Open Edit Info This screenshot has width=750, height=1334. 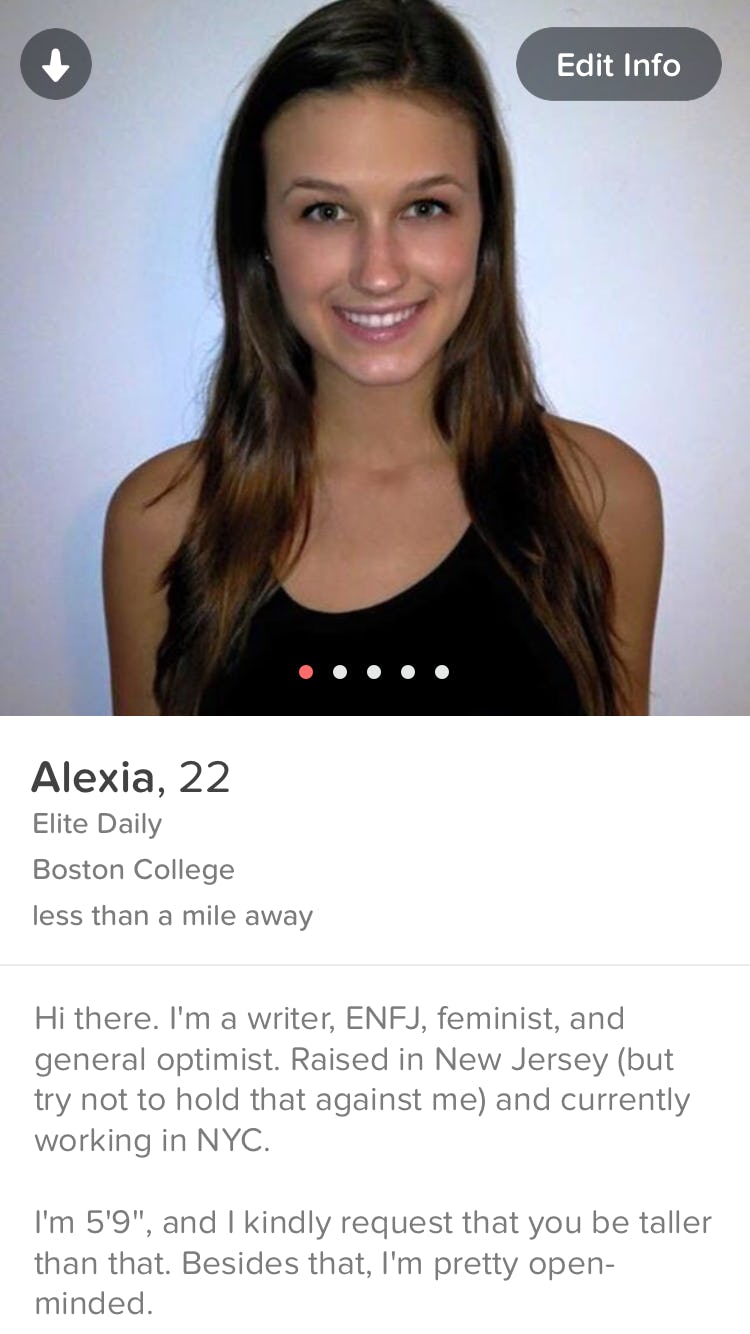click(x=618, y=65)
